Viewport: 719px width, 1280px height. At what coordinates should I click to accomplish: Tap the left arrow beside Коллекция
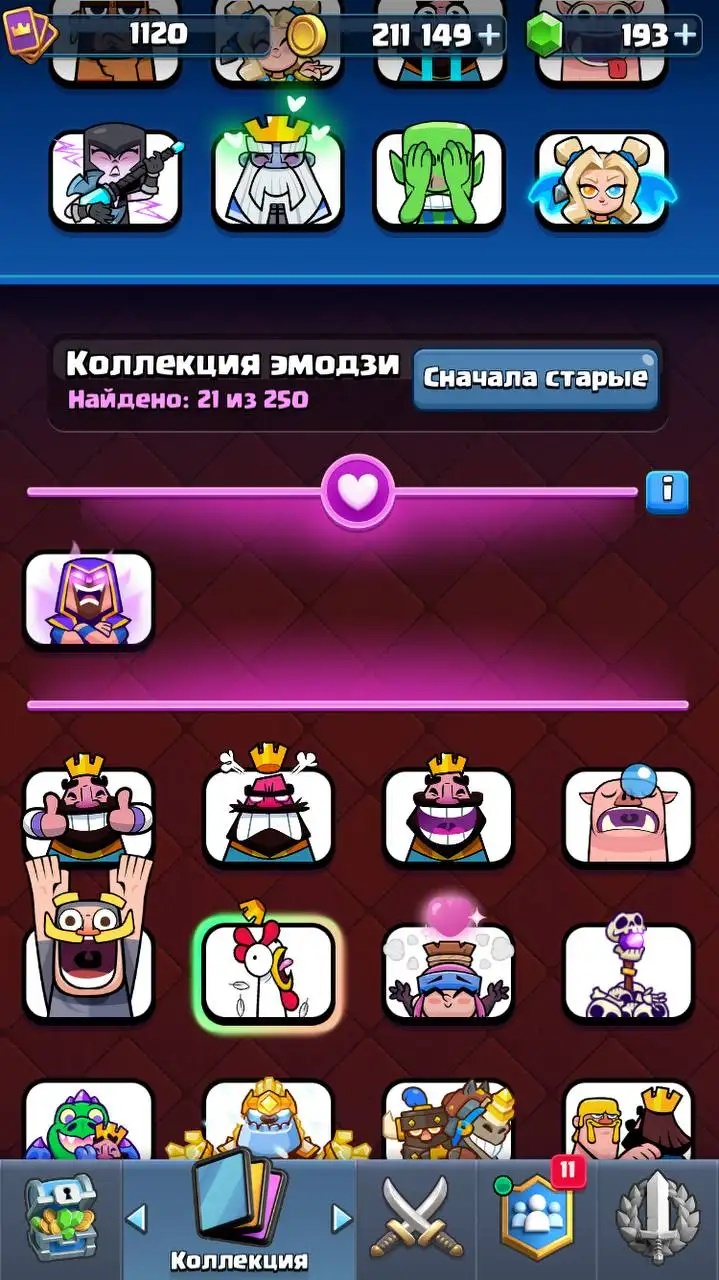(136, 1218)
